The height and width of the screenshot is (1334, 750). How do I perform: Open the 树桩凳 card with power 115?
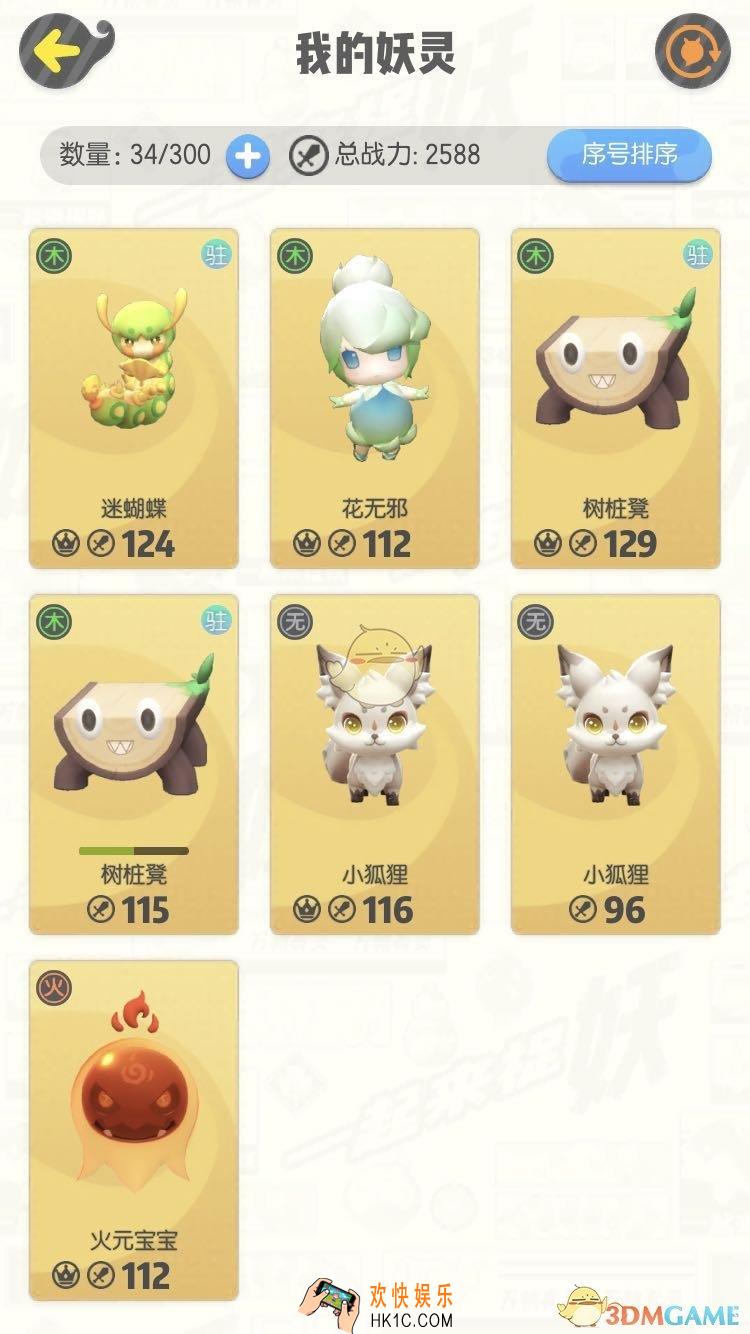[134, 764]
